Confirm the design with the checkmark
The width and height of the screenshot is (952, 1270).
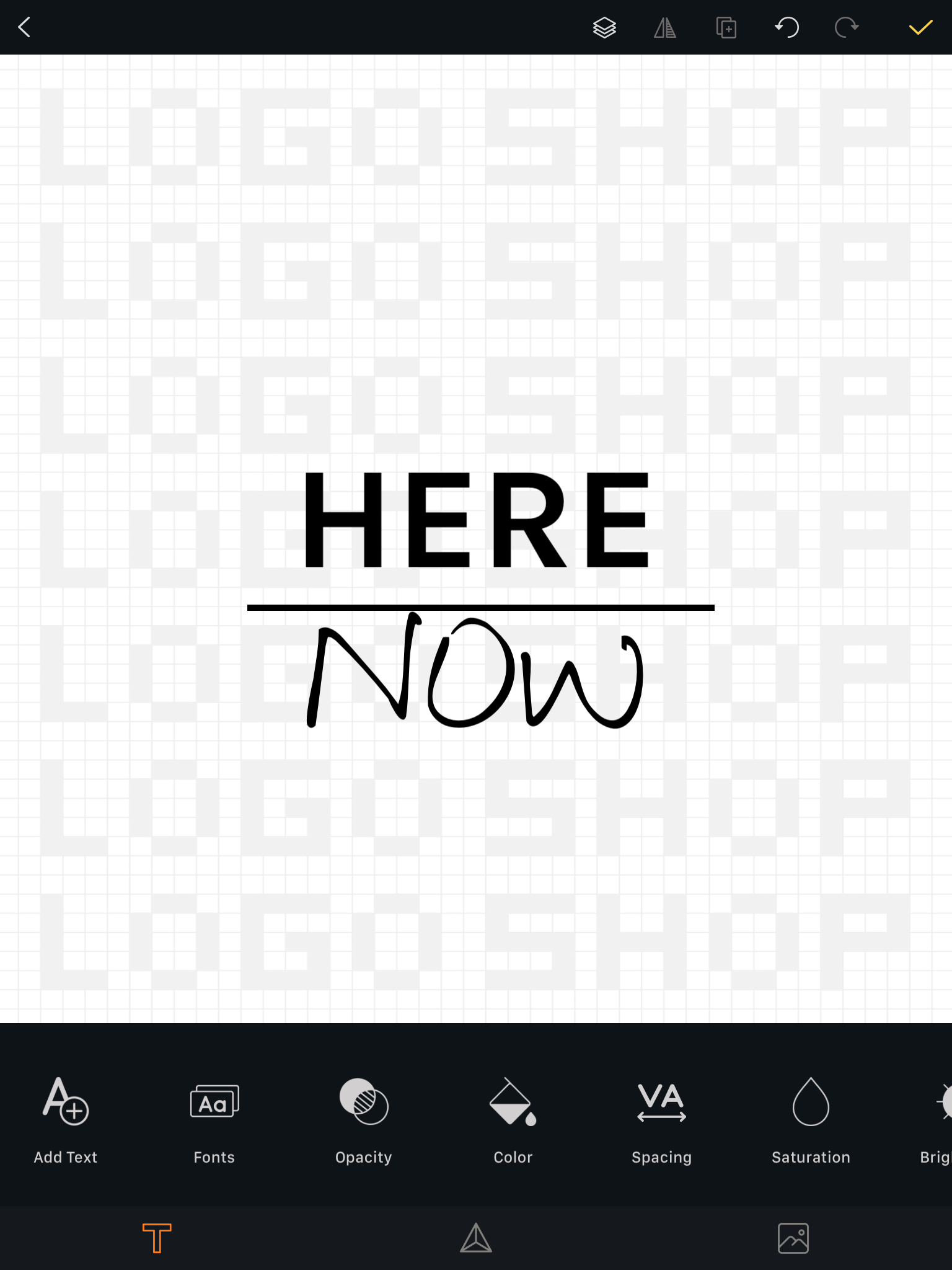(920, 27)
